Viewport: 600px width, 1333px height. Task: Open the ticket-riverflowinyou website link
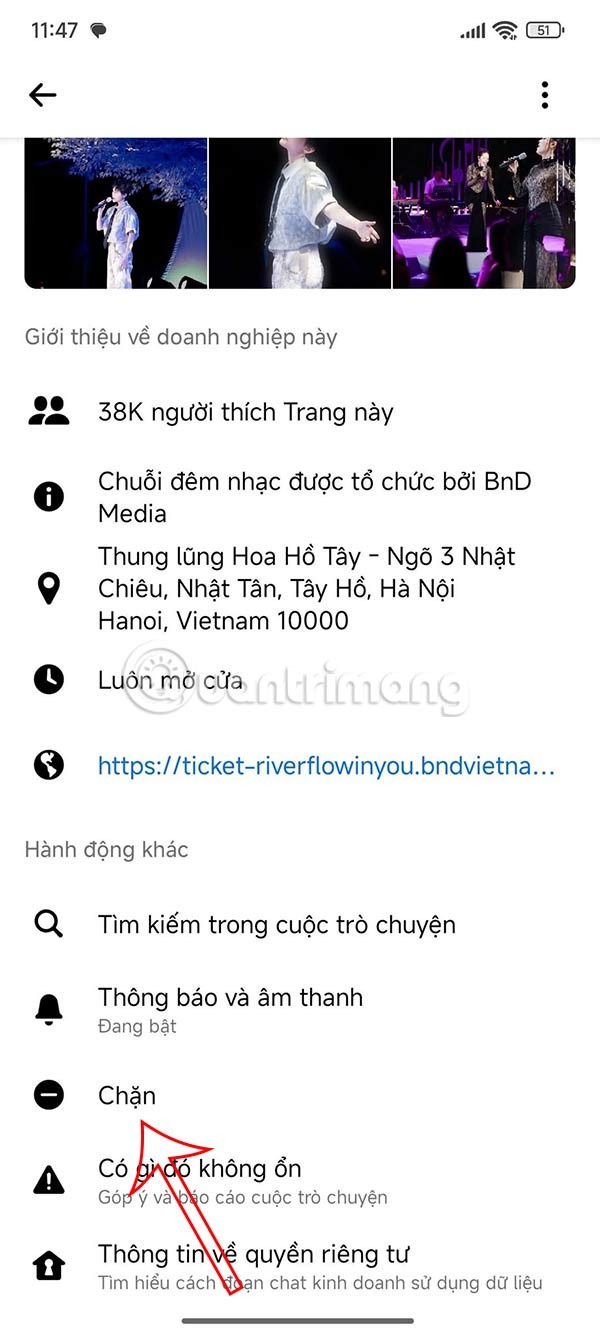click(325, 766)
